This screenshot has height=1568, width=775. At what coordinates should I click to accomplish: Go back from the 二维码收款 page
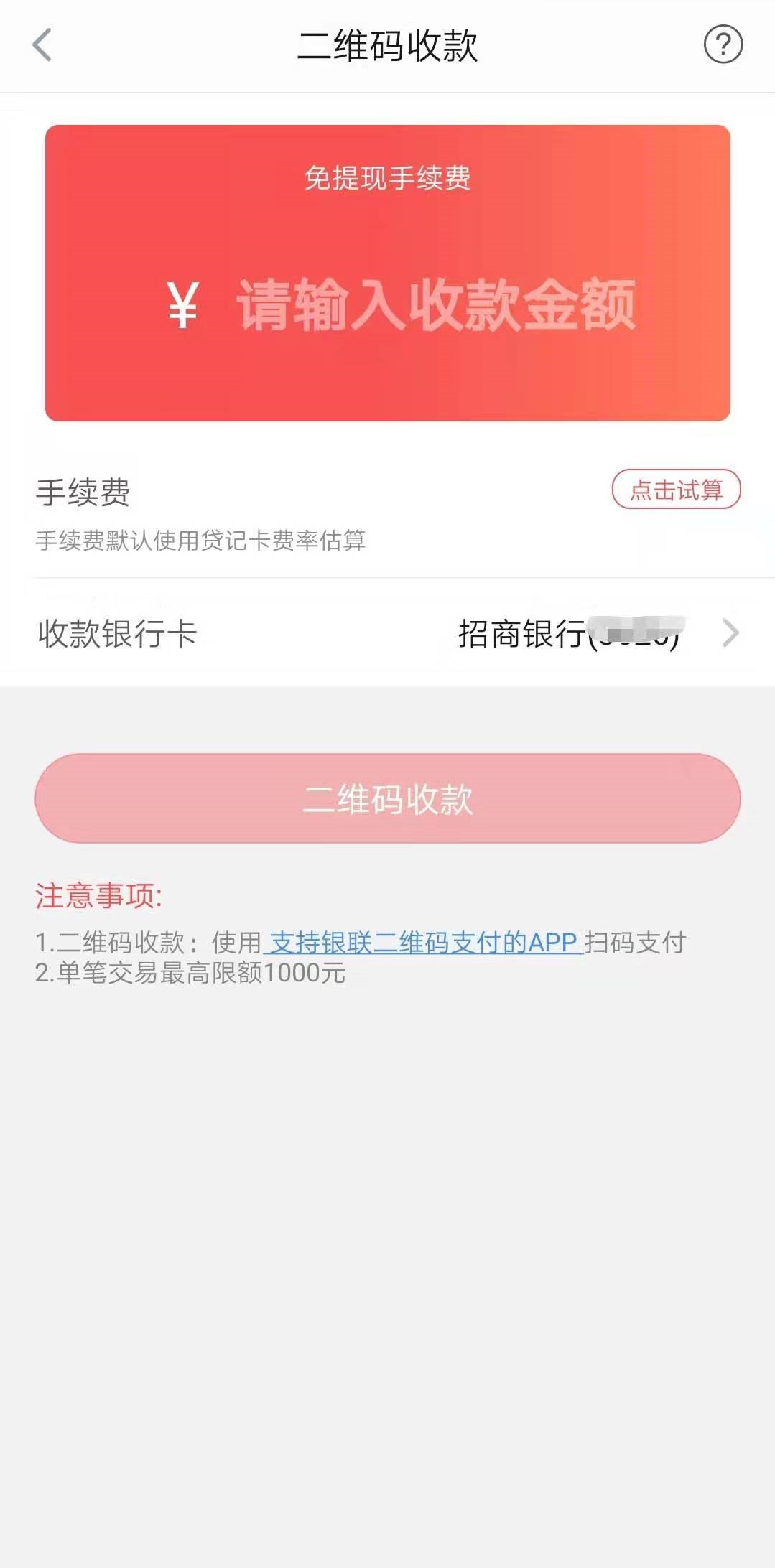pyautogui.click(x=42, y=45)
